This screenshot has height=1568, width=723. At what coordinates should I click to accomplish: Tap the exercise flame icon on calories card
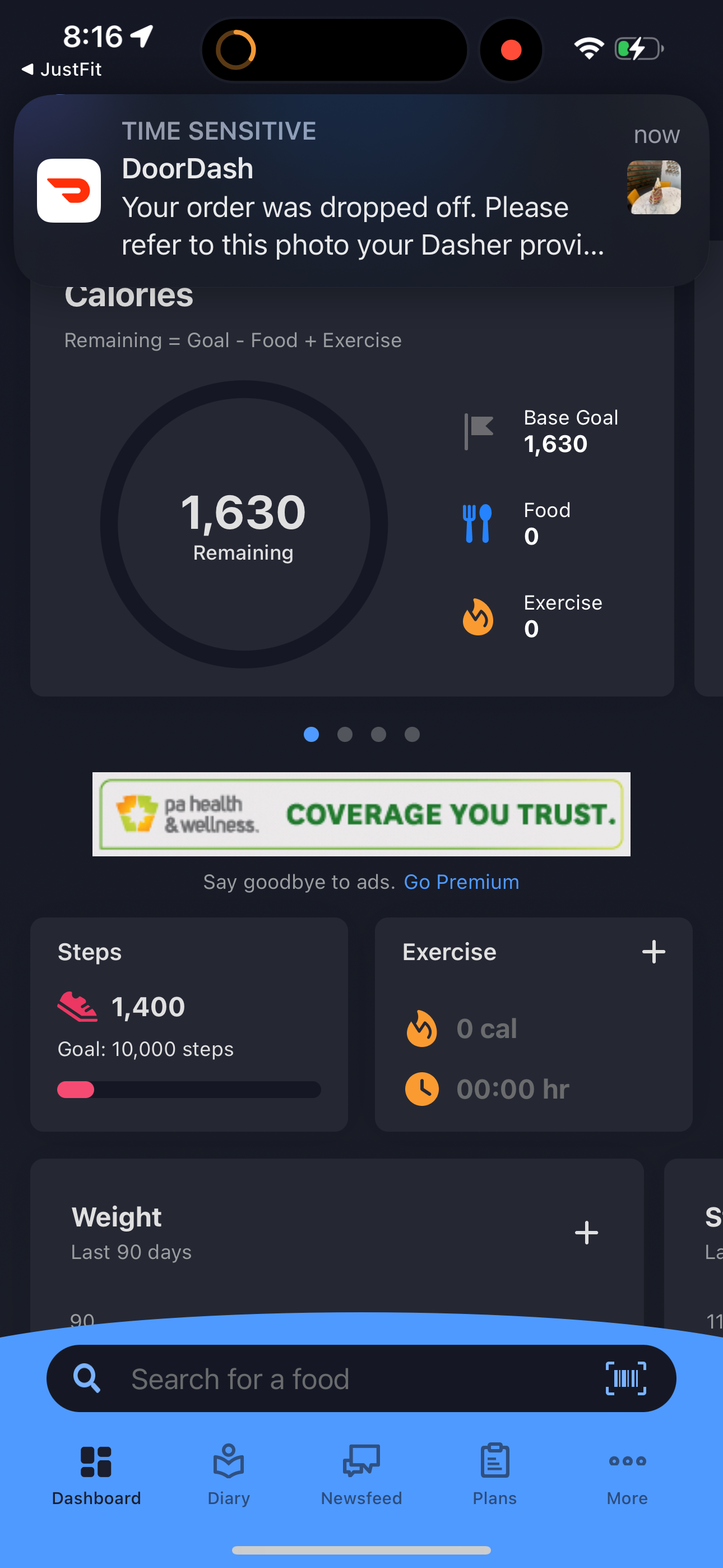coord(478,617)
